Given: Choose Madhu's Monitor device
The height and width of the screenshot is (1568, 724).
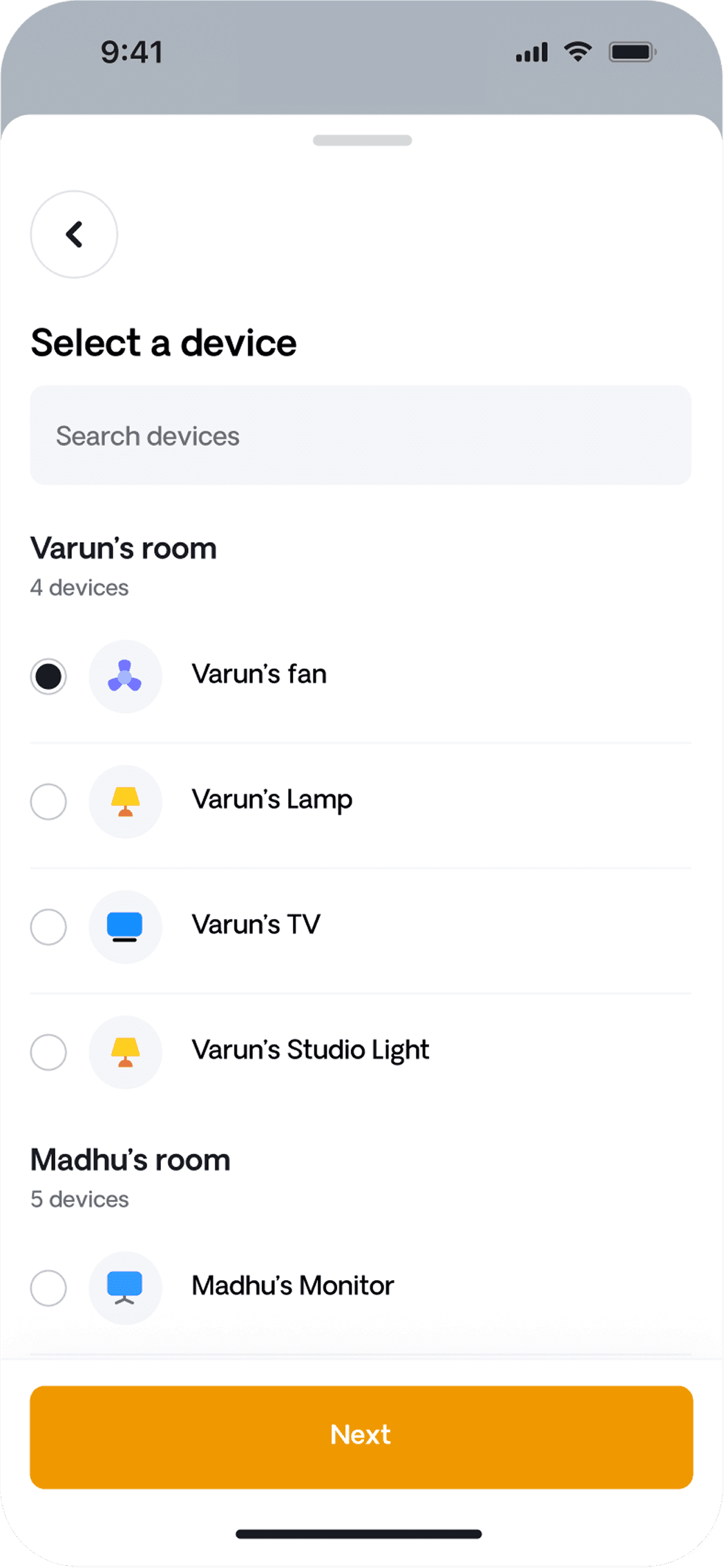Looking at the screenshot, I should (48, 1288).
